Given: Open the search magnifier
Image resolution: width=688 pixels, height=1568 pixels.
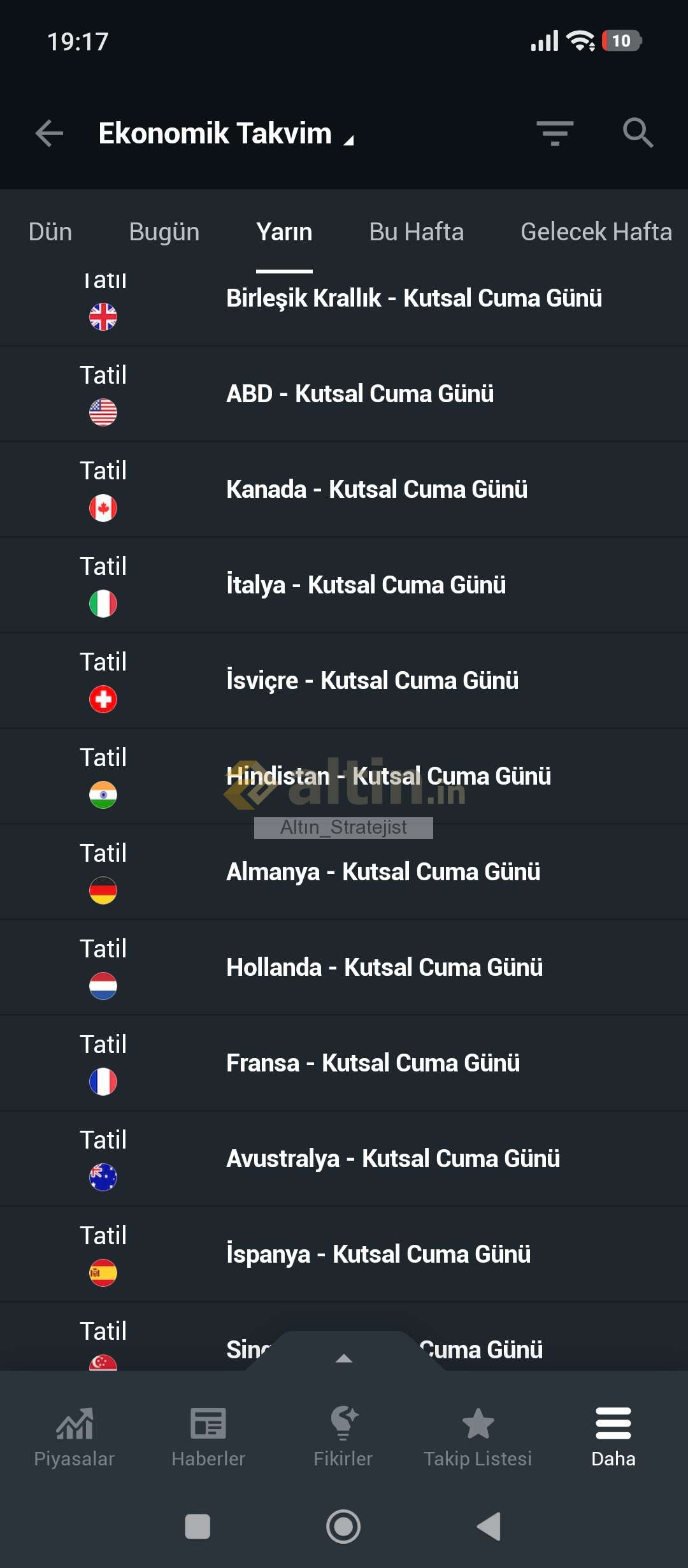Looking at the screenshot, I should 638,133.
